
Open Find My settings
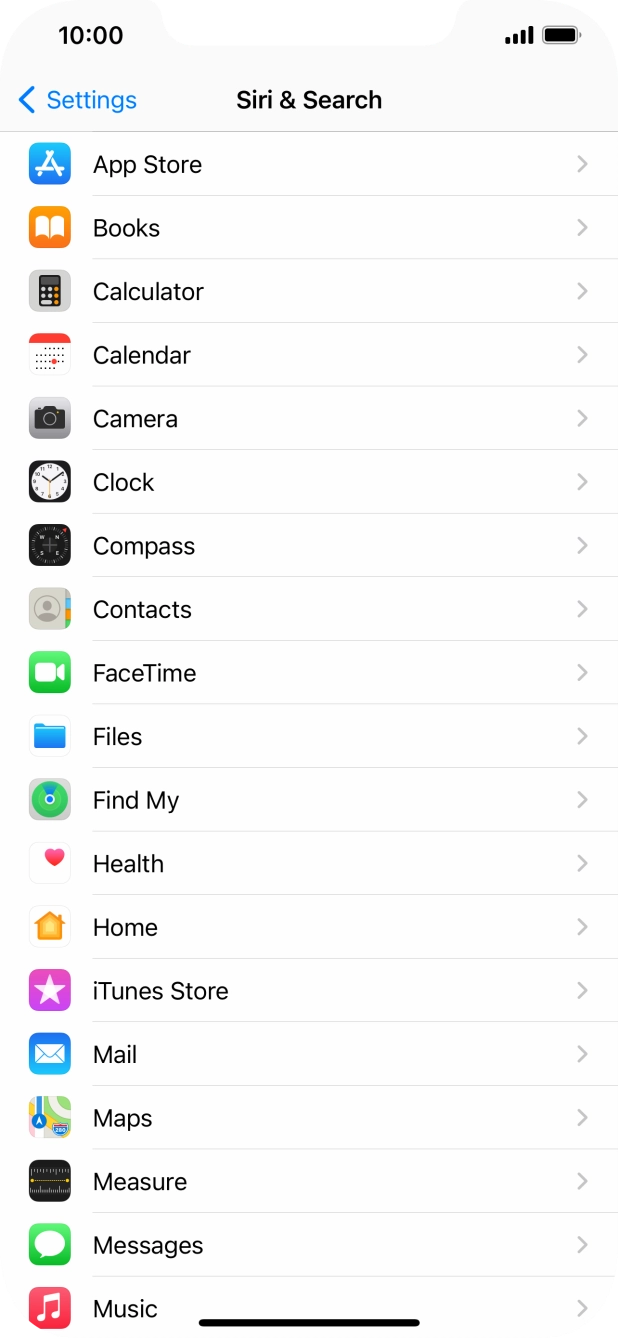(x=309, y=800)
